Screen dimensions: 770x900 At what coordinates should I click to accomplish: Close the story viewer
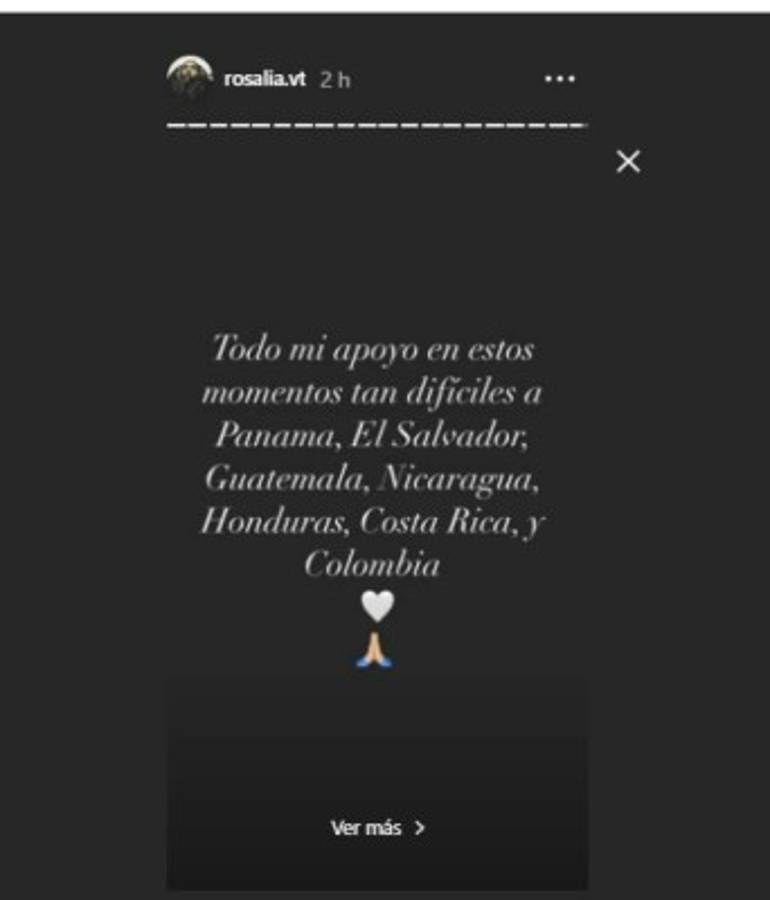[x=628, y=161]
